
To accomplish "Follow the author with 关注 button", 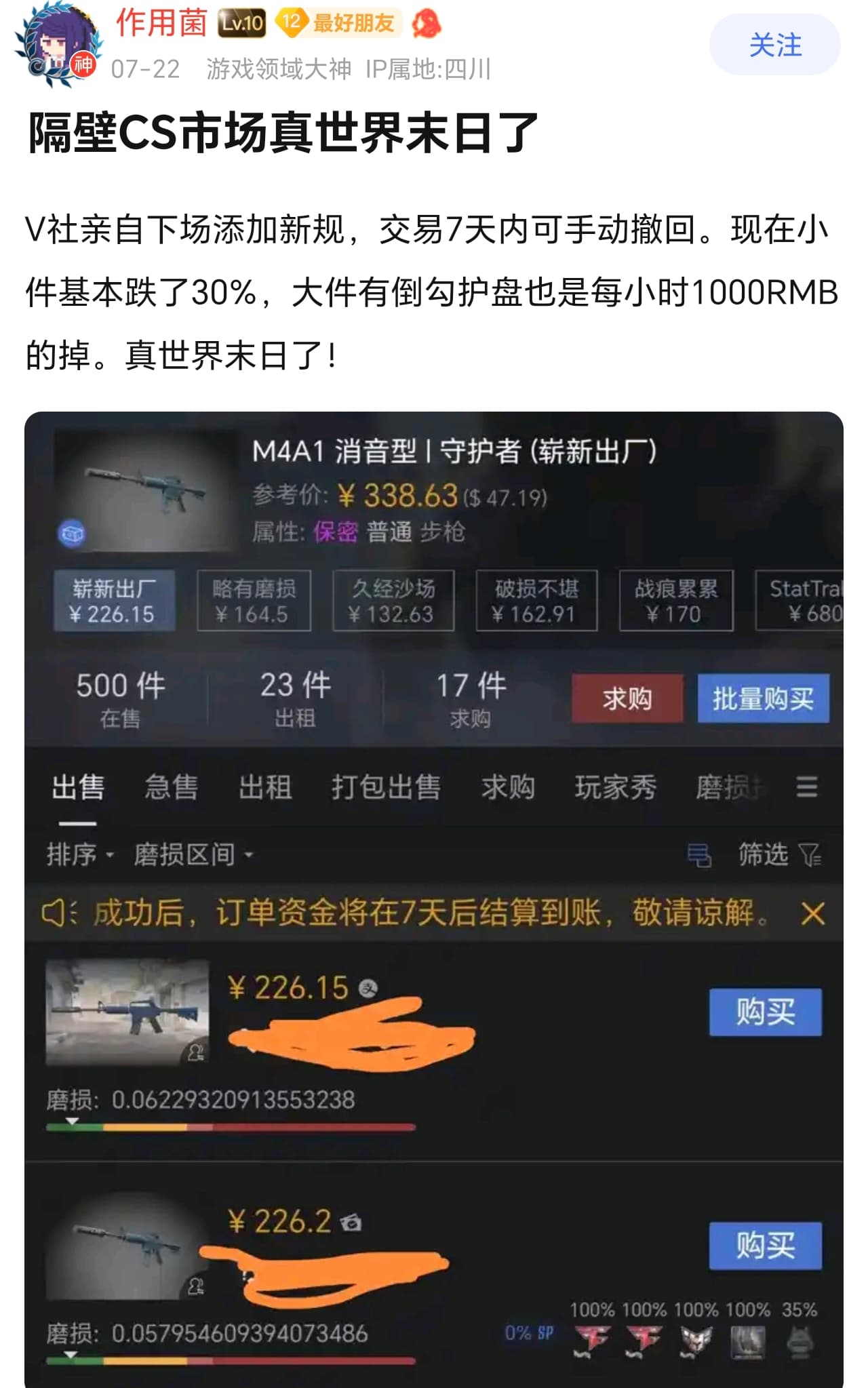I will coord(774,45).
